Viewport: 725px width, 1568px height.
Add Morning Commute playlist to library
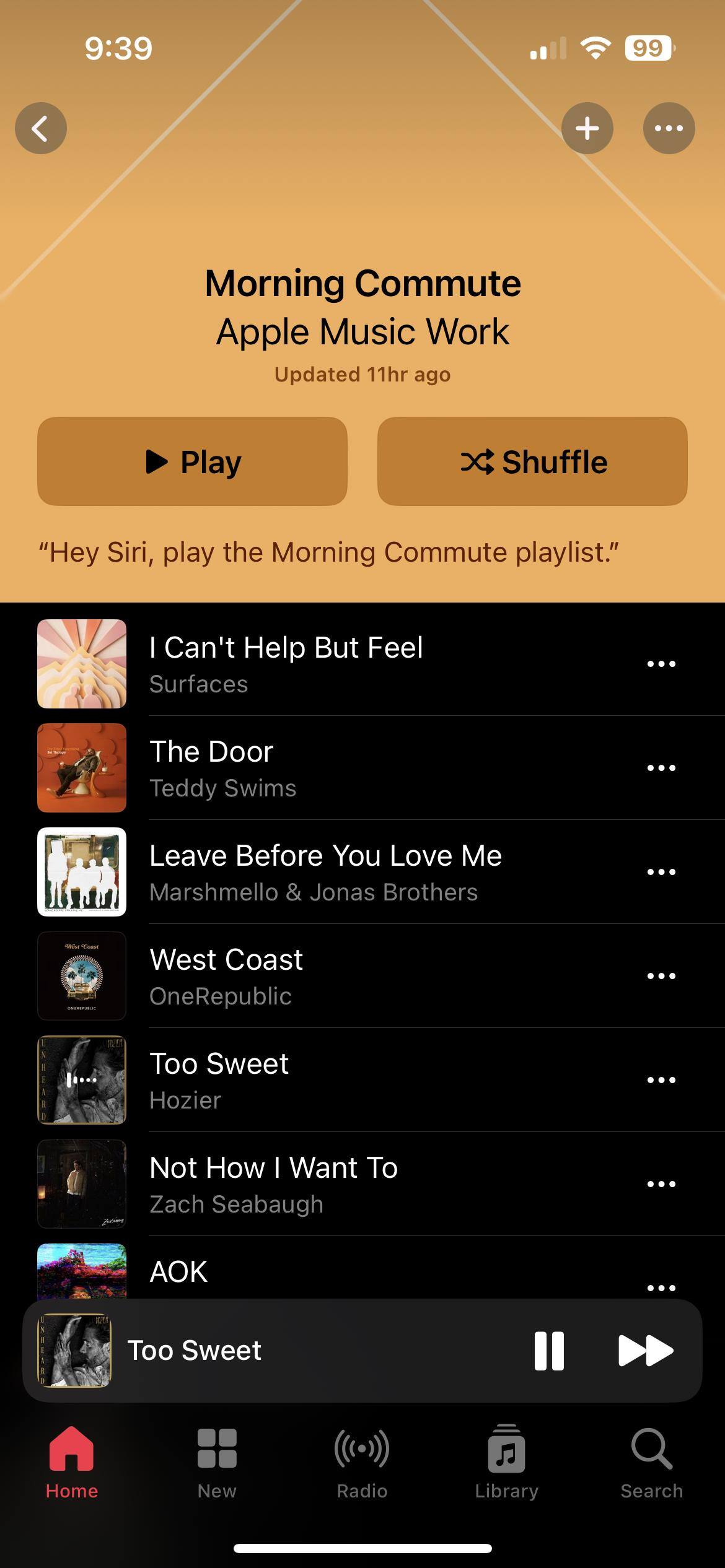click(x=587, y=128)
